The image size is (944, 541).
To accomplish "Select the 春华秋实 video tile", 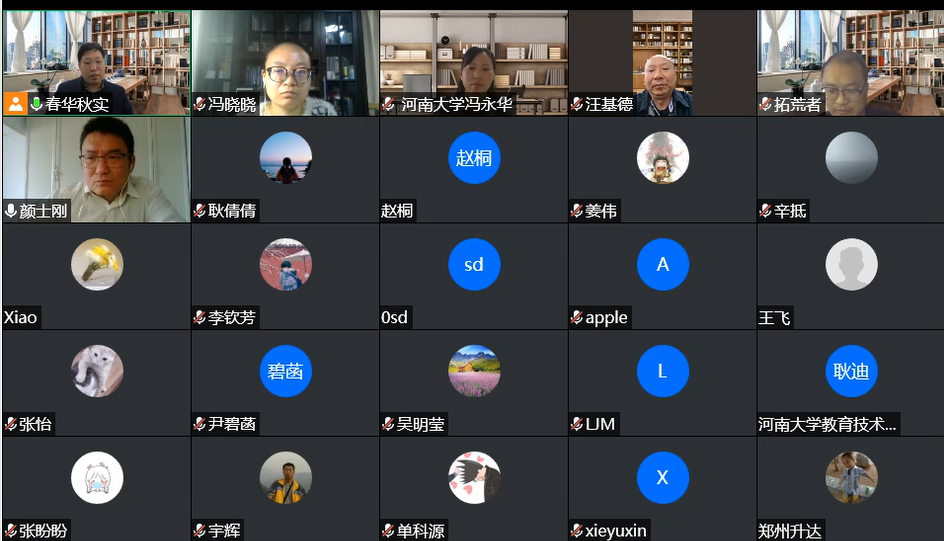I will (x=96, y=62).
